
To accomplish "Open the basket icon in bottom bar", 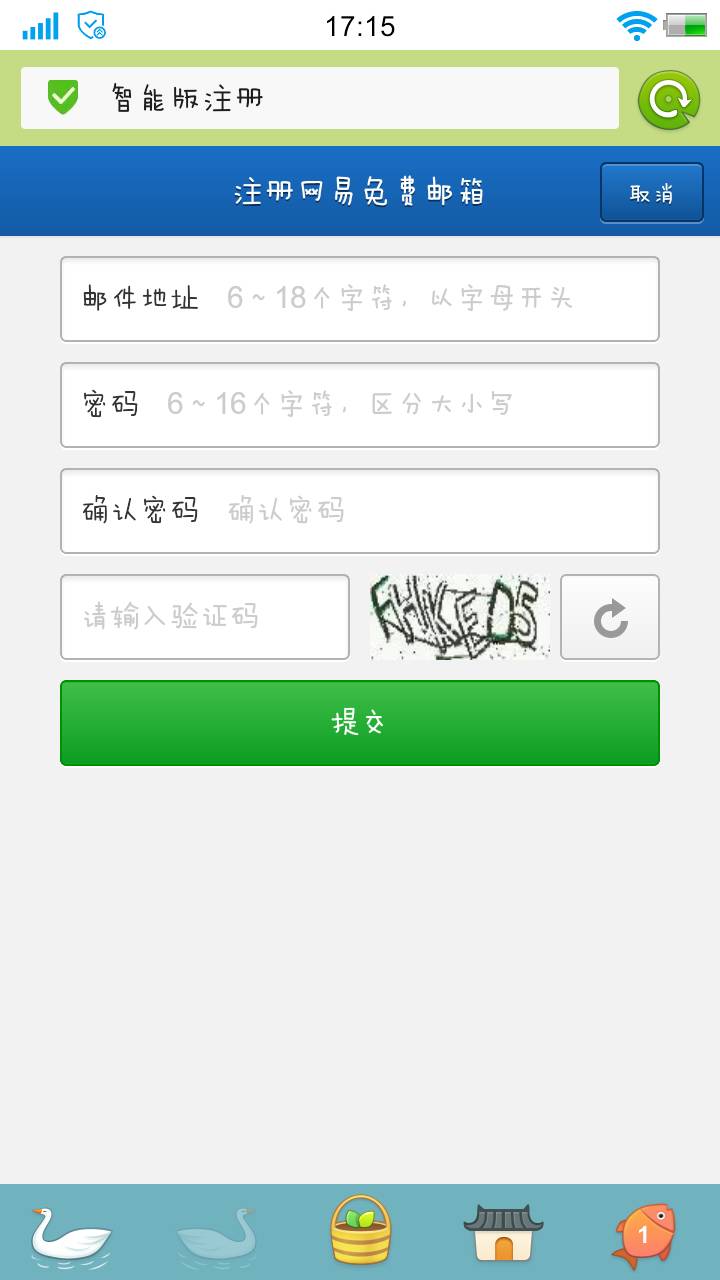I will click(x=361, y=1232).
